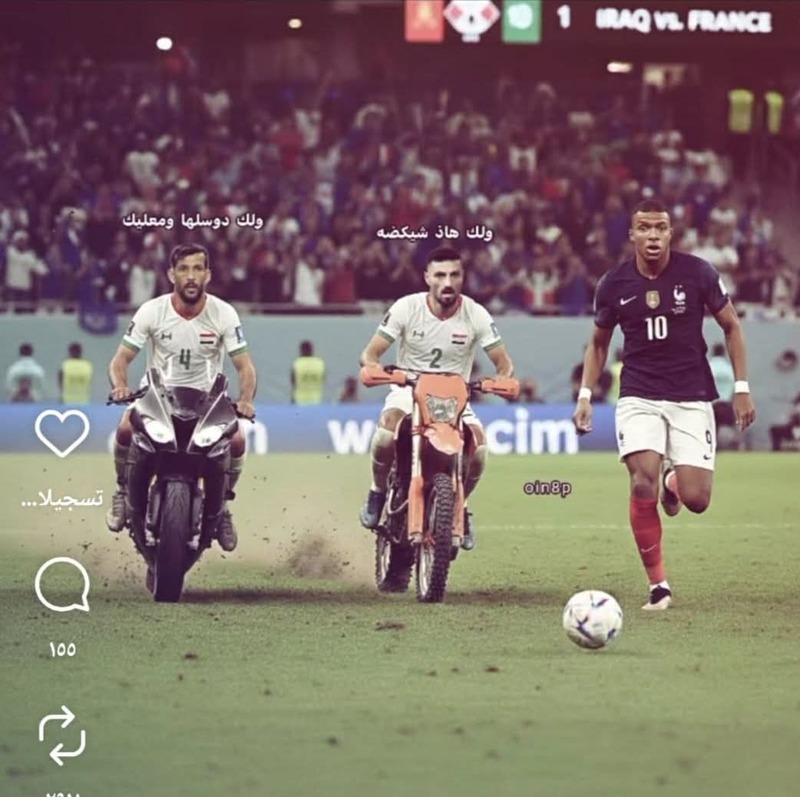800x797 pixels.
Task: Repost this video using the arrows icon
Action: (x=62, y=735)
